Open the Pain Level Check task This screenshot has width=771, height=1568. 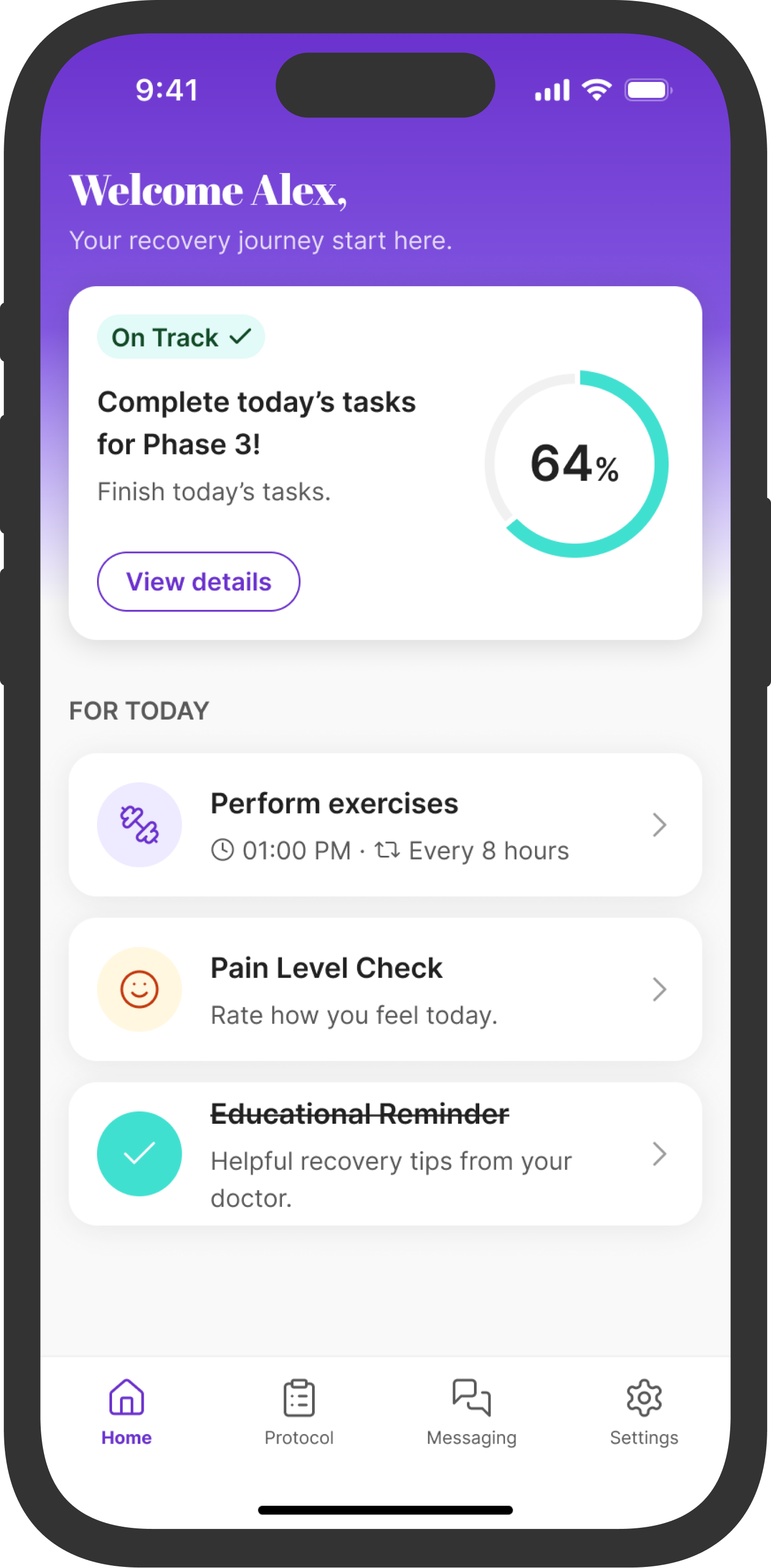point(385,989)
